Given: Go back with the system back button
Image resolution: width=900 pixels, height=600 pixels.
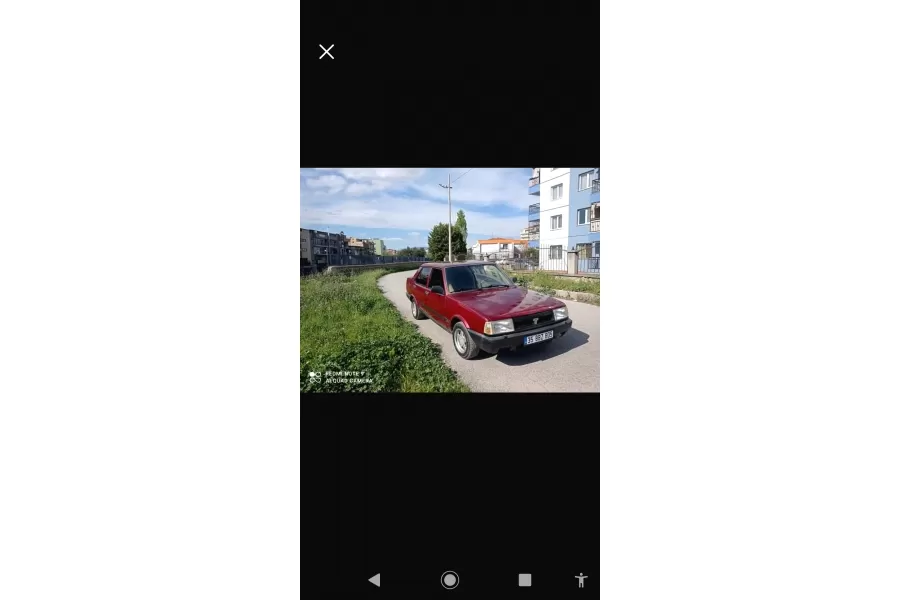Looking at the screenshot, I should pos(374,580).
